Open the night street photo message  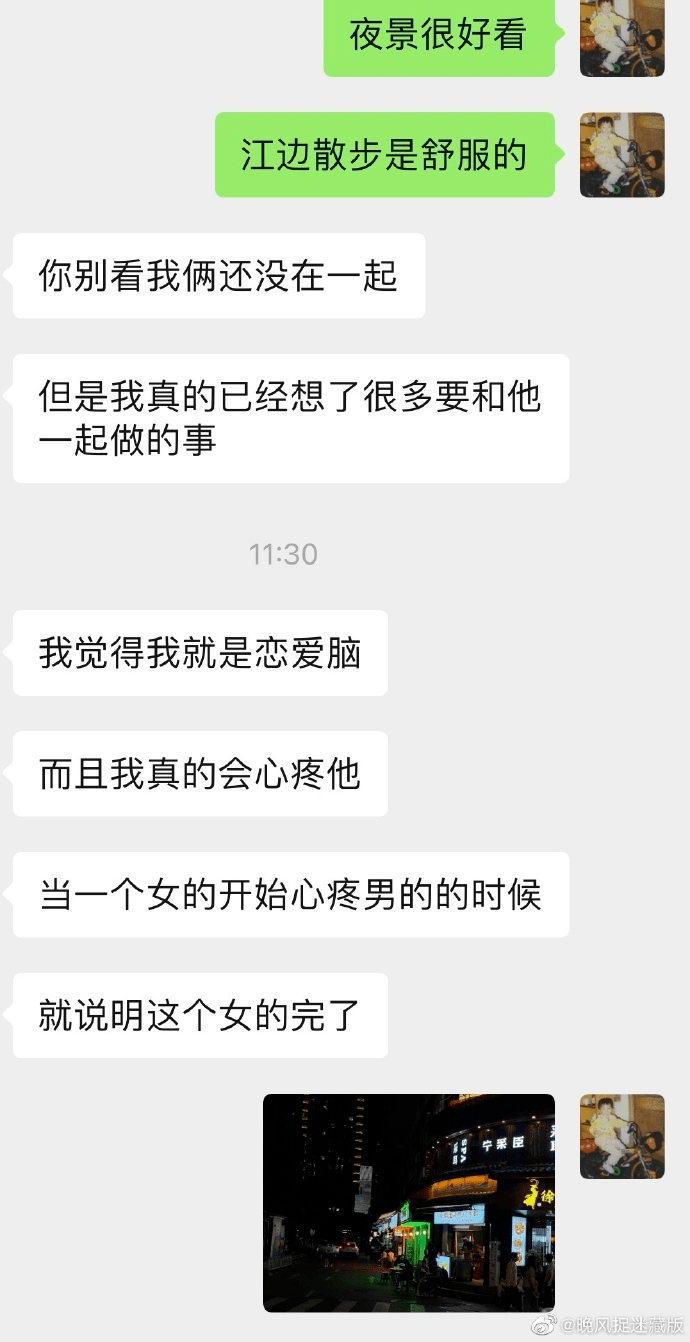[x=408, y=1202]
